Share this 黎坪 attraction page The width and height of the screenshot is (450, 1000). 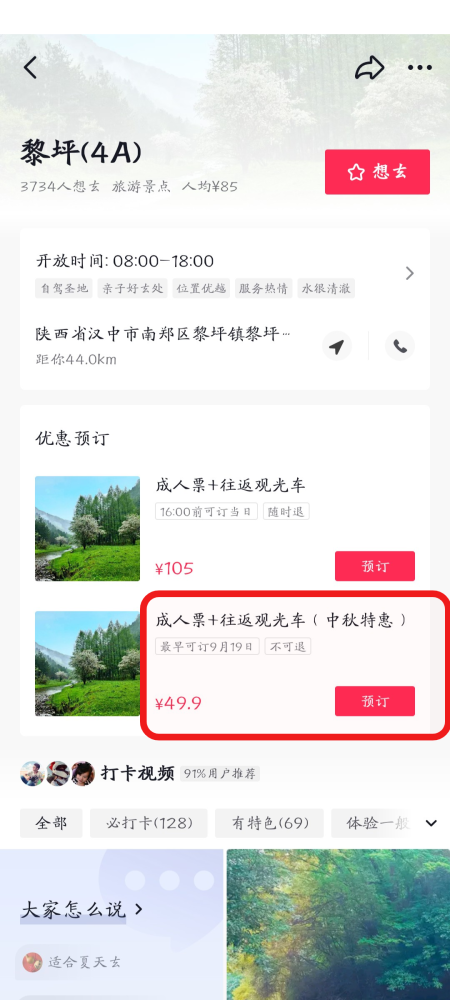(x=370, y=68)
